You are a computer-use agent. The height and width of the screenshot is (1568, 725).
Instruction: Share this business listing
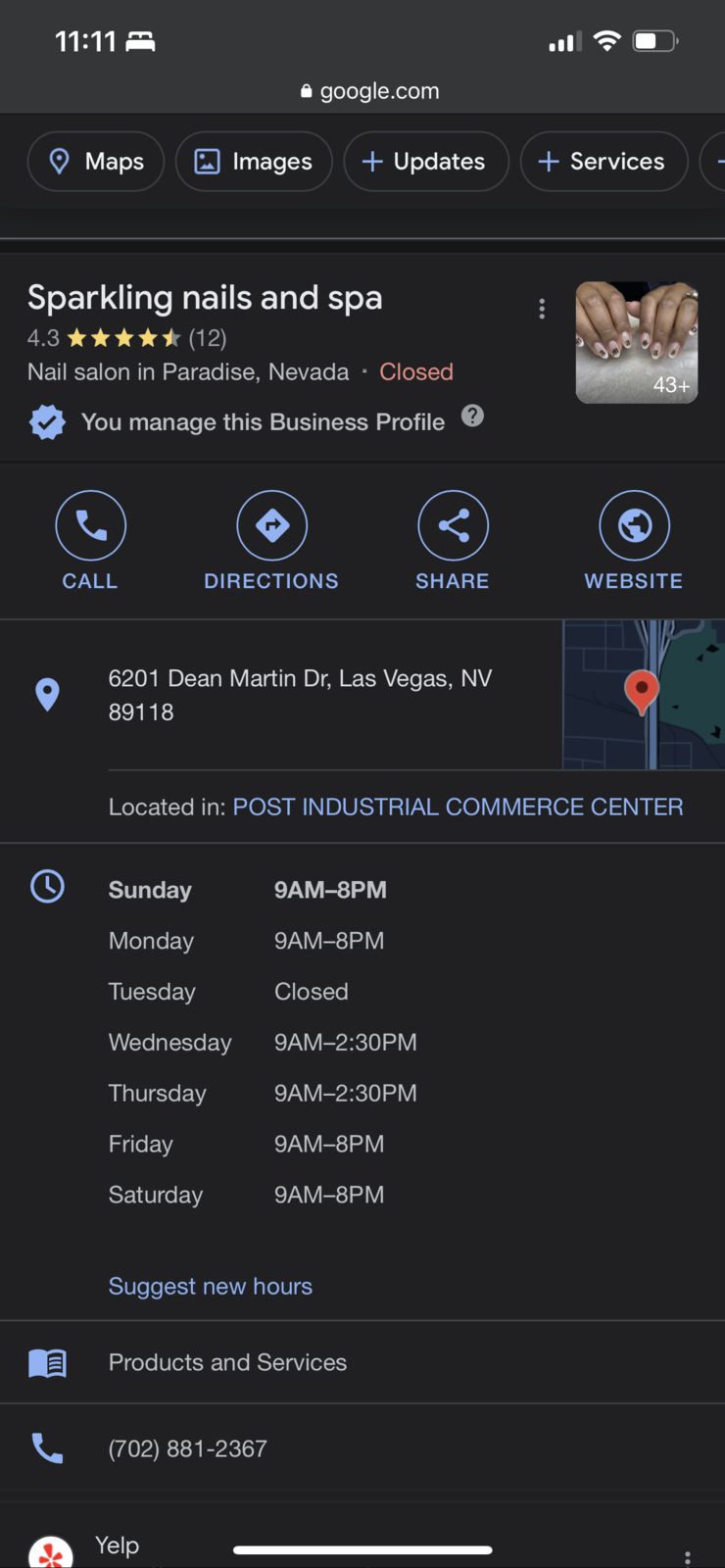point(453,540)
